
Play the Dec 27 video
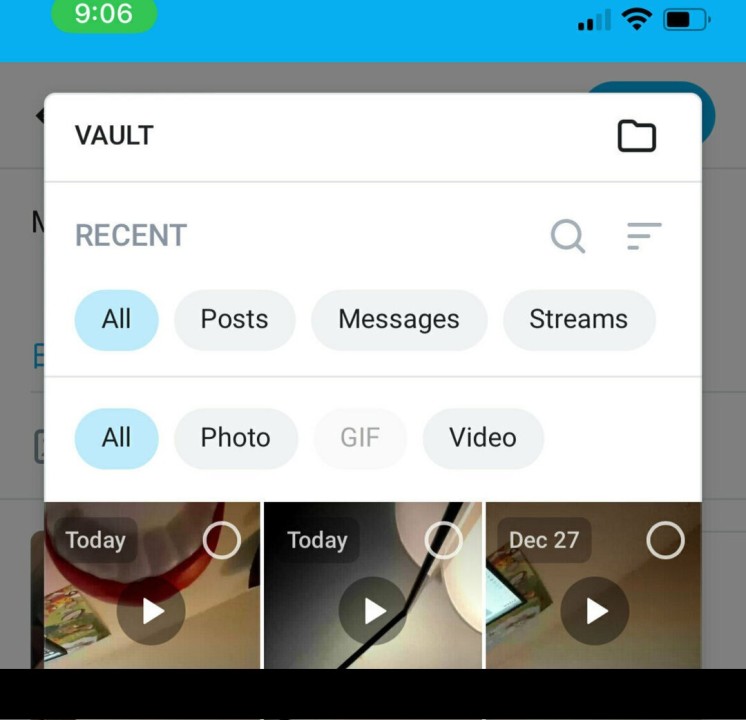tap(595, 610)
